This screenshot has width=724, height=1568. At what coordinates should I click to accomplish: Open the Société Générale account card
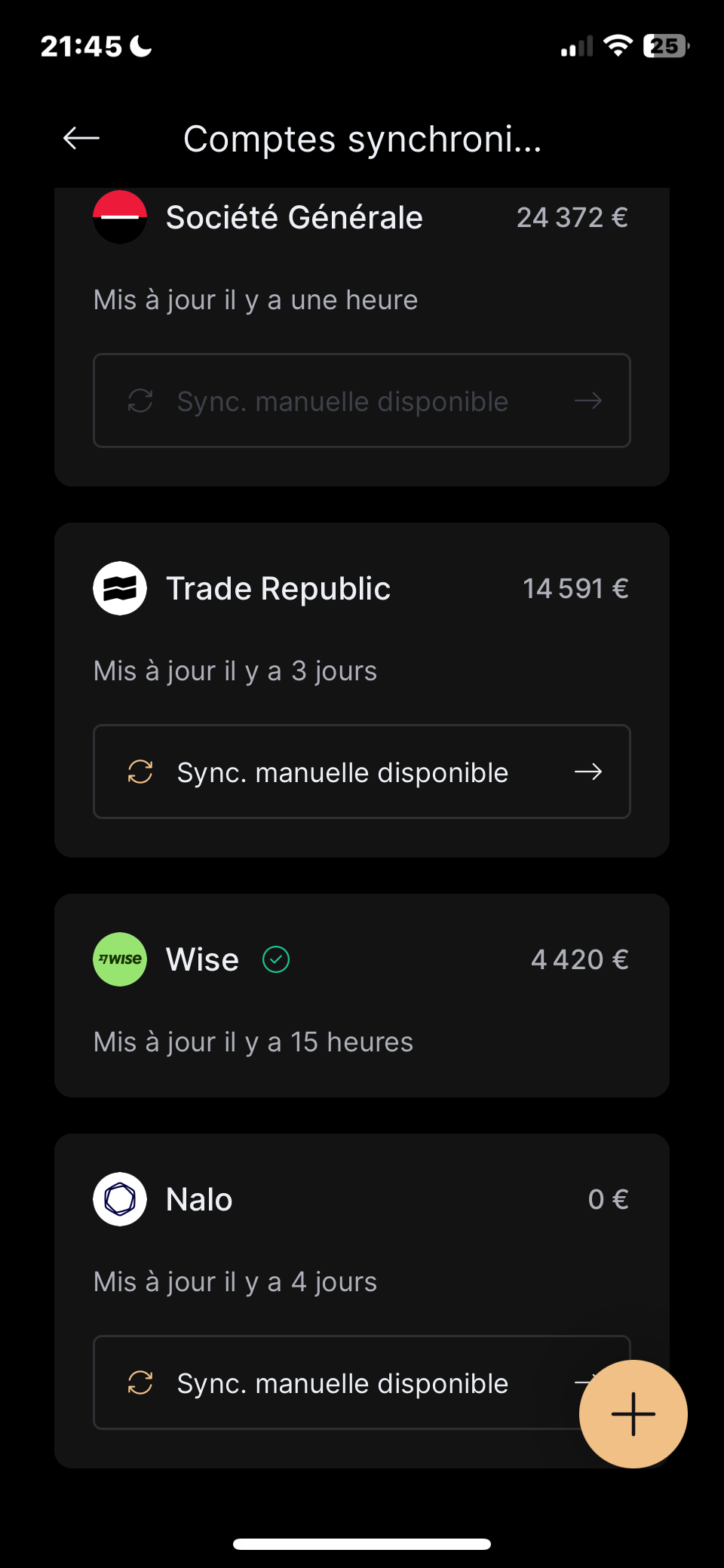click(x=361, y=256)
